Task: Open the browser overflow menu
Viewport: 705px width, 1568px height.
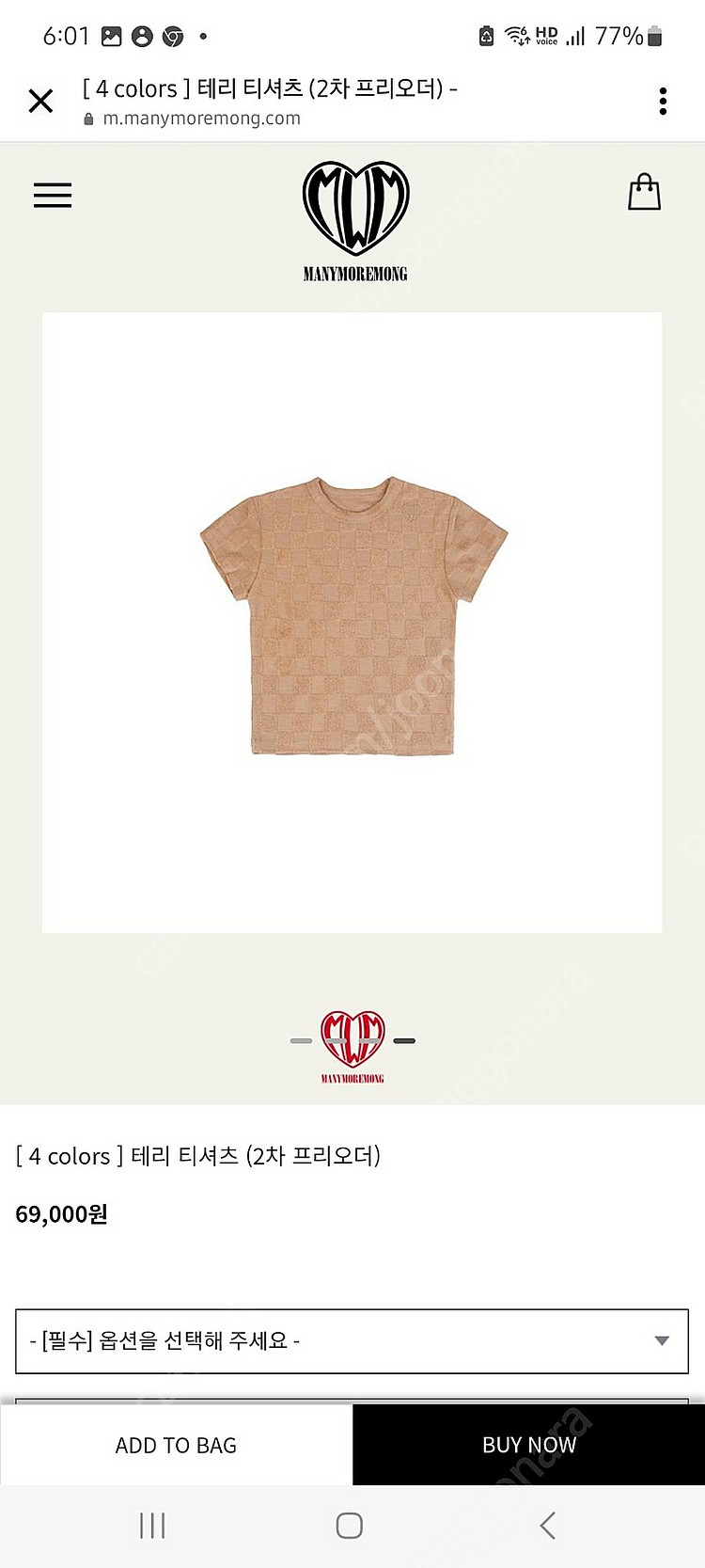Action: 663,102
